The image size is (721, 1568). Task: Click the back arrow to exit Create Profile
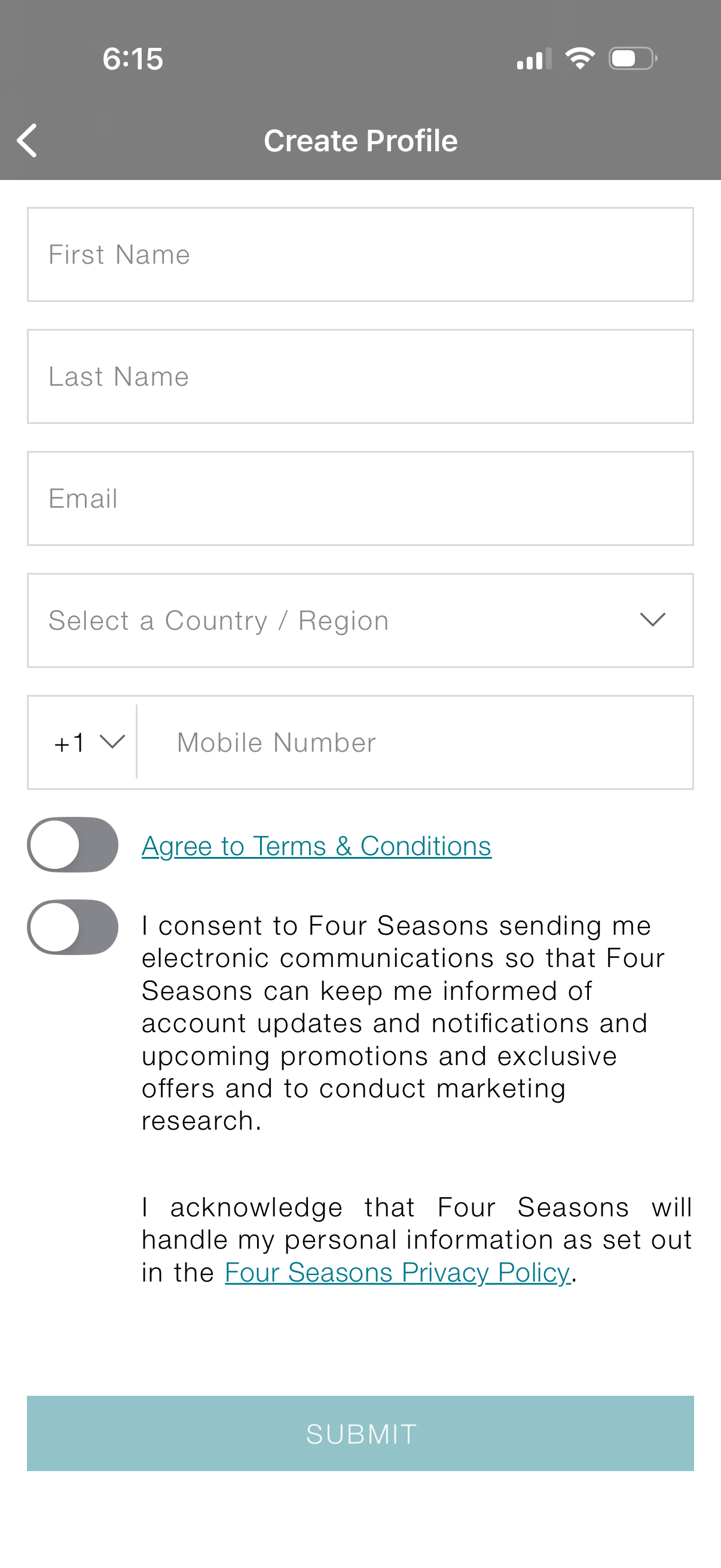(x=27, y=139)
